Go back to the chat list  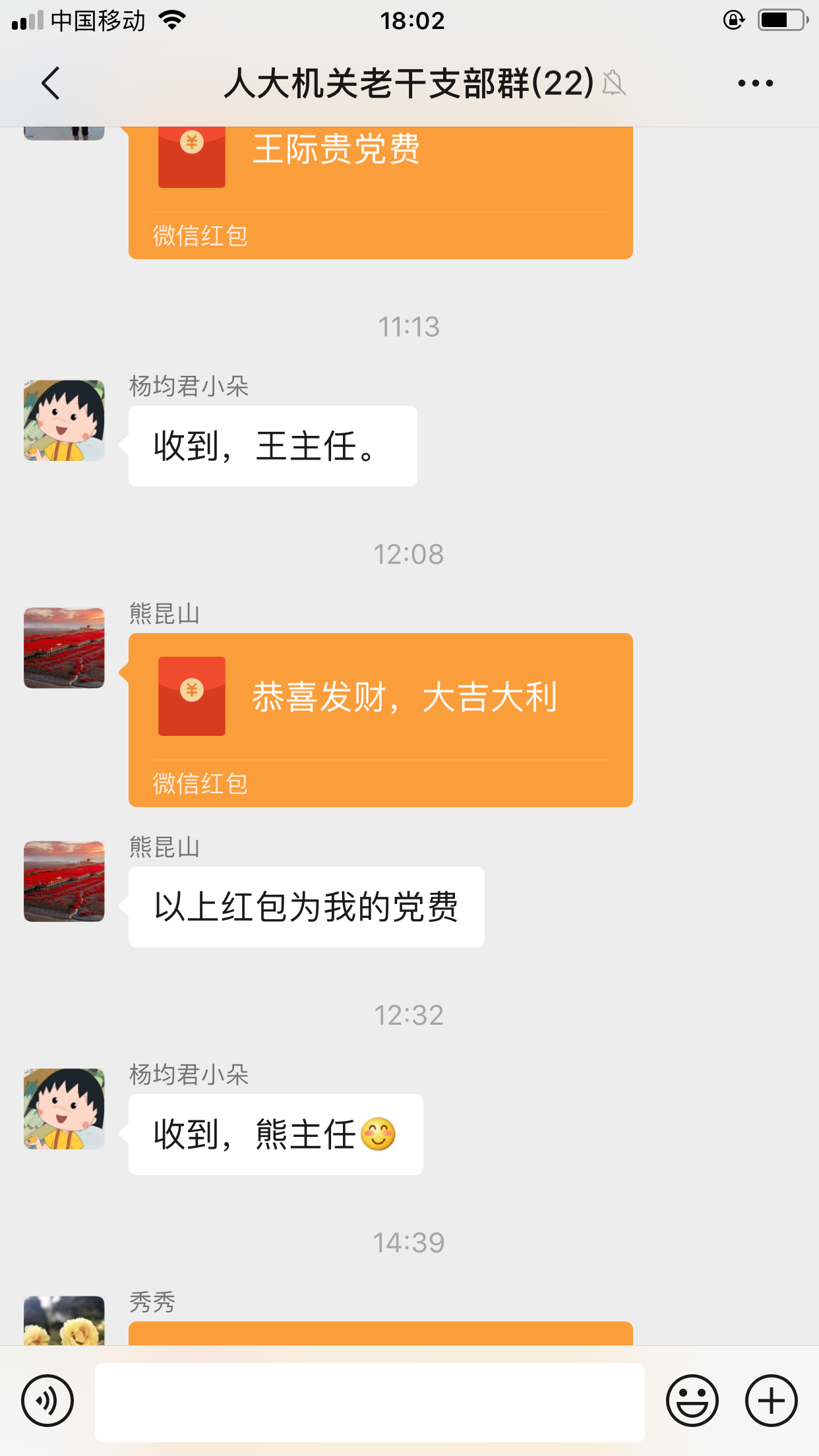point(50,83)
